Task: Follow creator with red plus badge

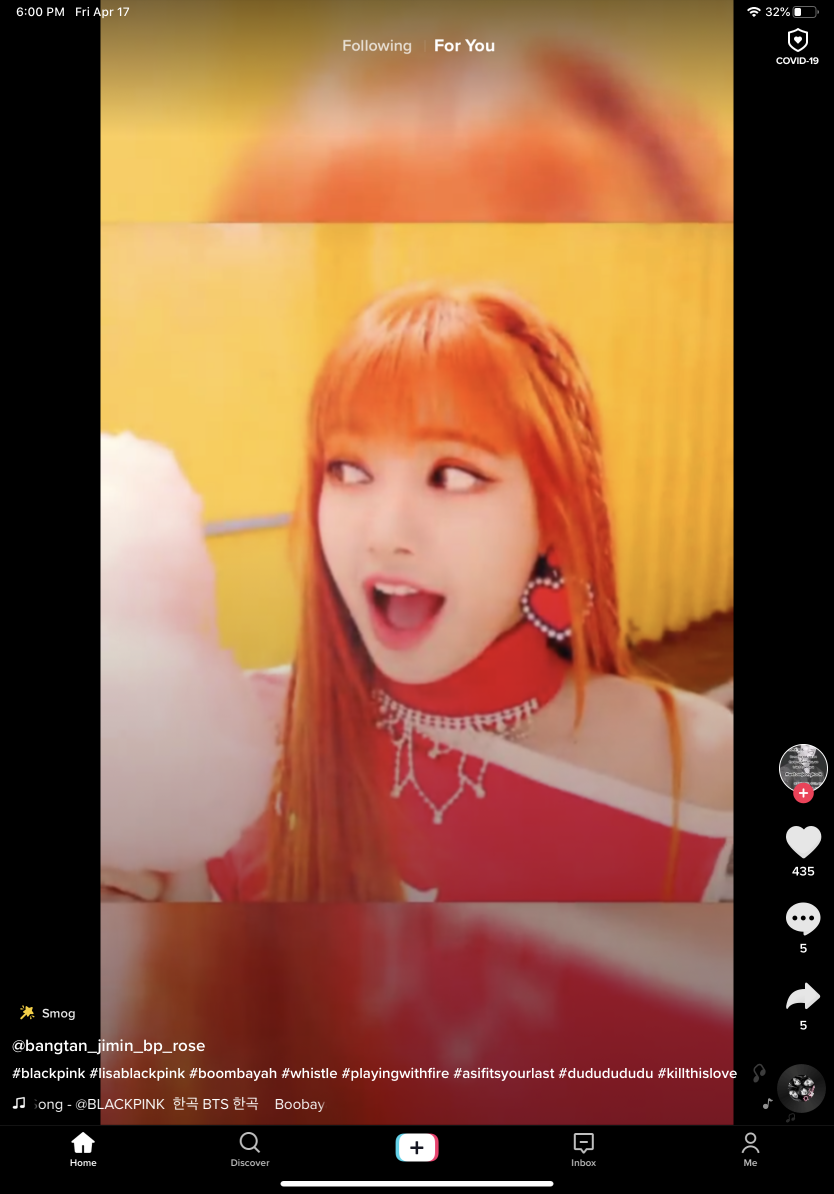Action: (x=803, y=794)
